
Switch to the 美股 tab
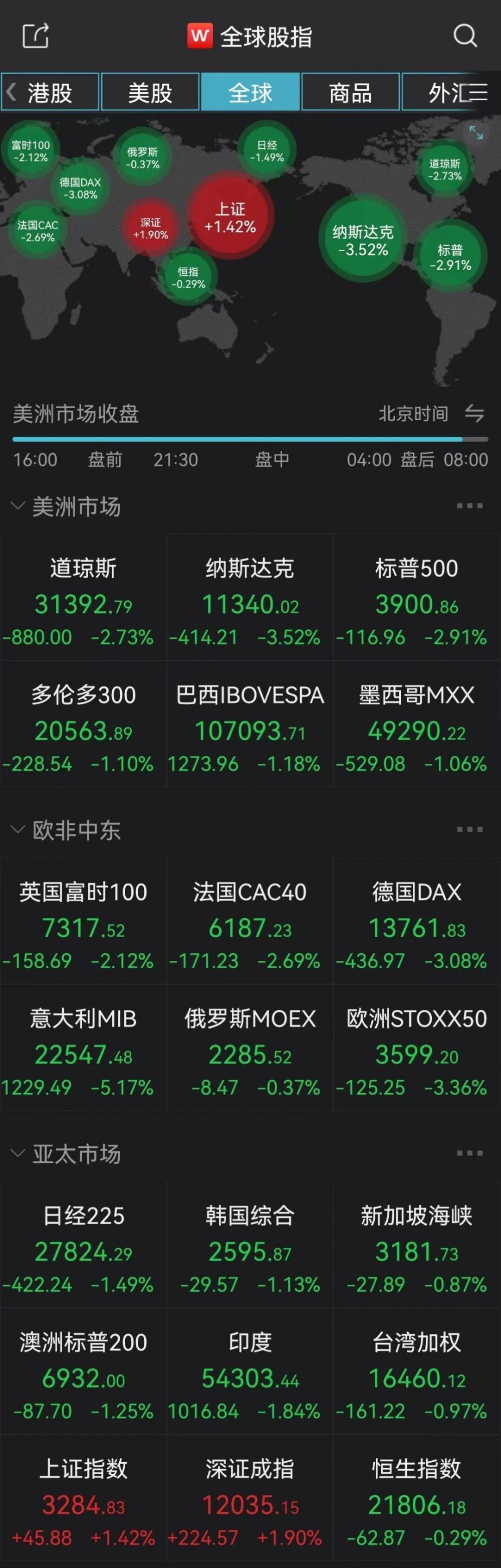click(x=150, y=93)
